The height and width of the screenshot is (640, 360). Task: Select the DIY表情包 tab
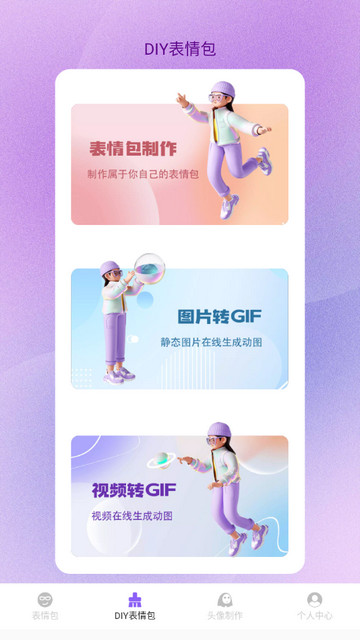(x=135, y=607)
